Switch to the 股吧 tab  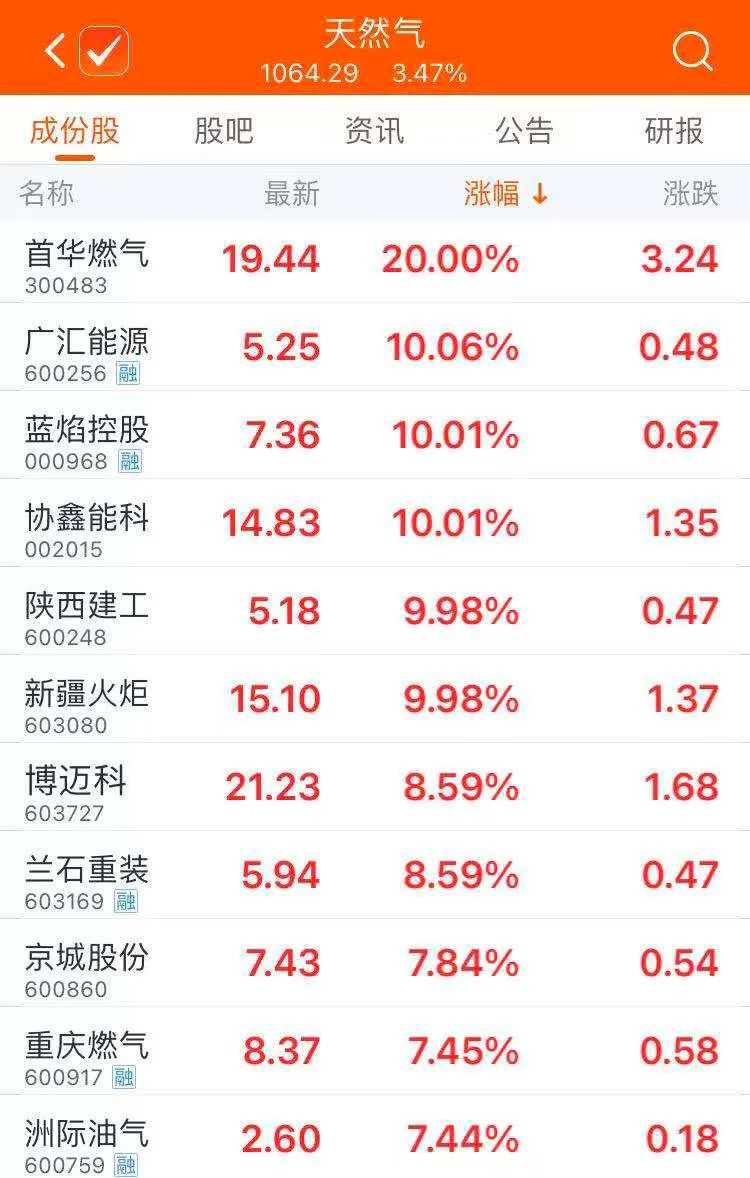(x=222, y=130)
